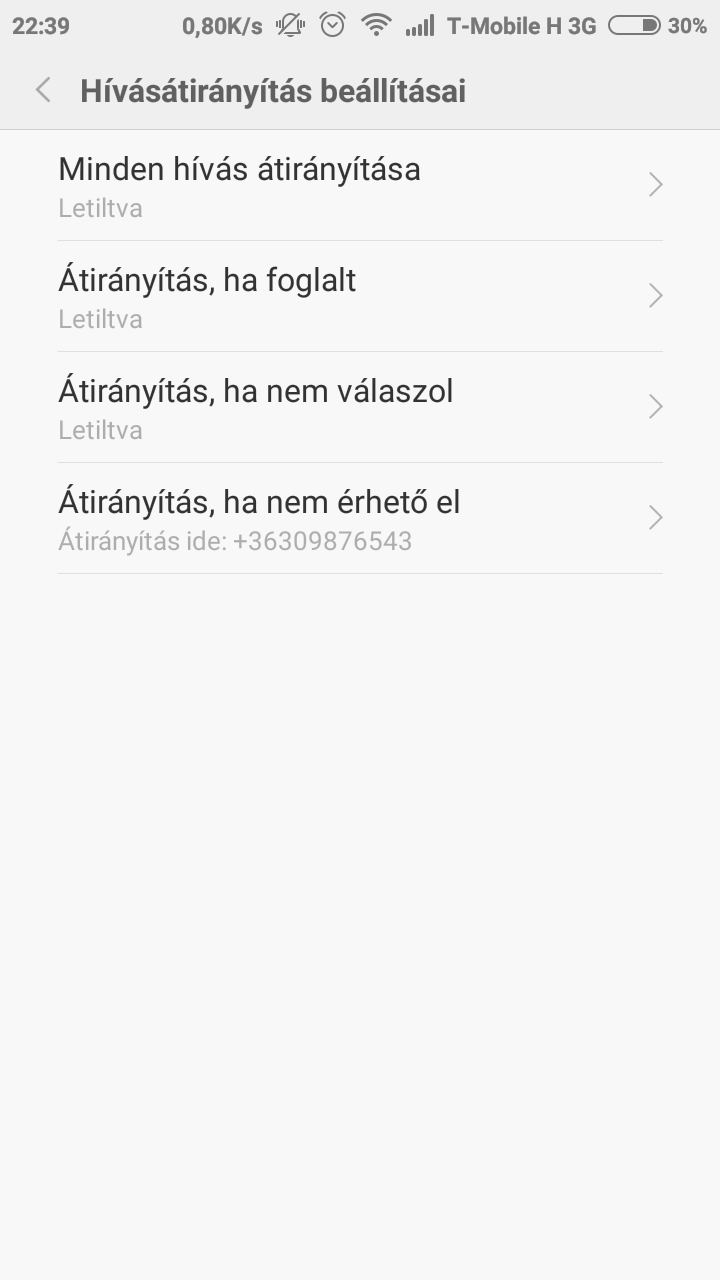Open Átirányítás, ha nem válaszol
The width and height of the screenshot is (720, 1280).
tap(360, 408)
